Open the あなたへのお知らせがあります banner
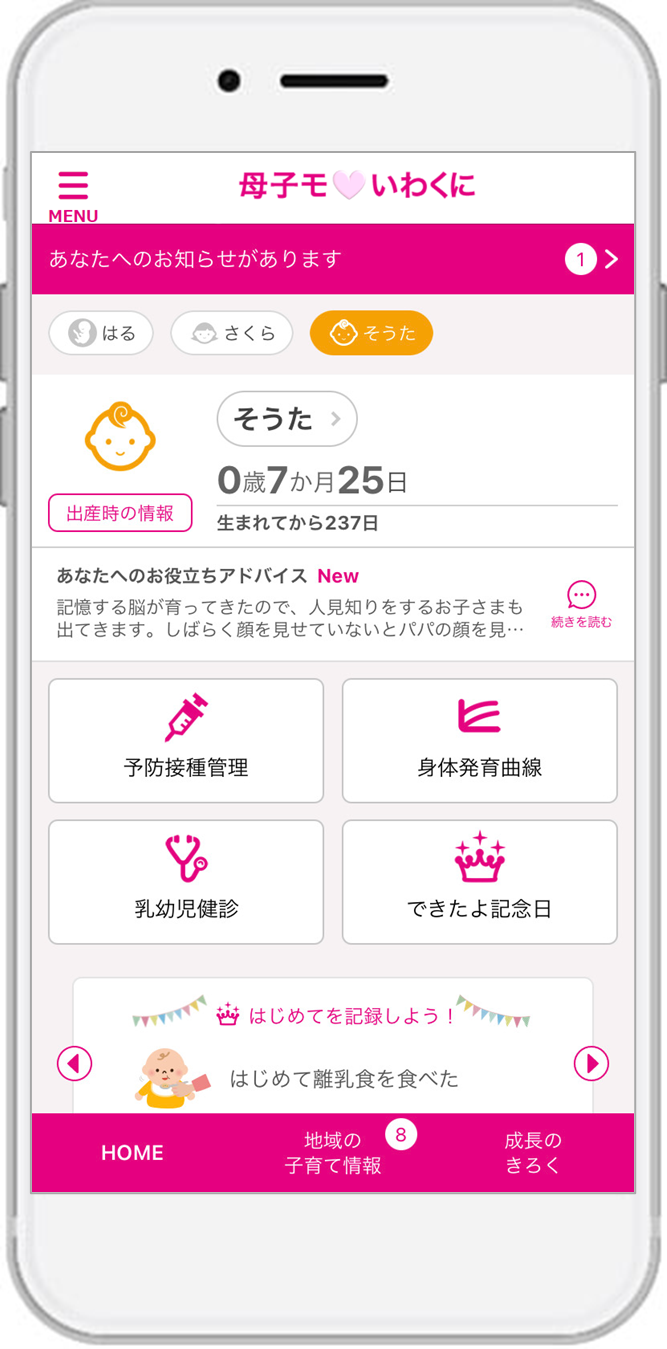This screenshot has height=1349, width=667. pyautogui.click(x=333, y=260)
